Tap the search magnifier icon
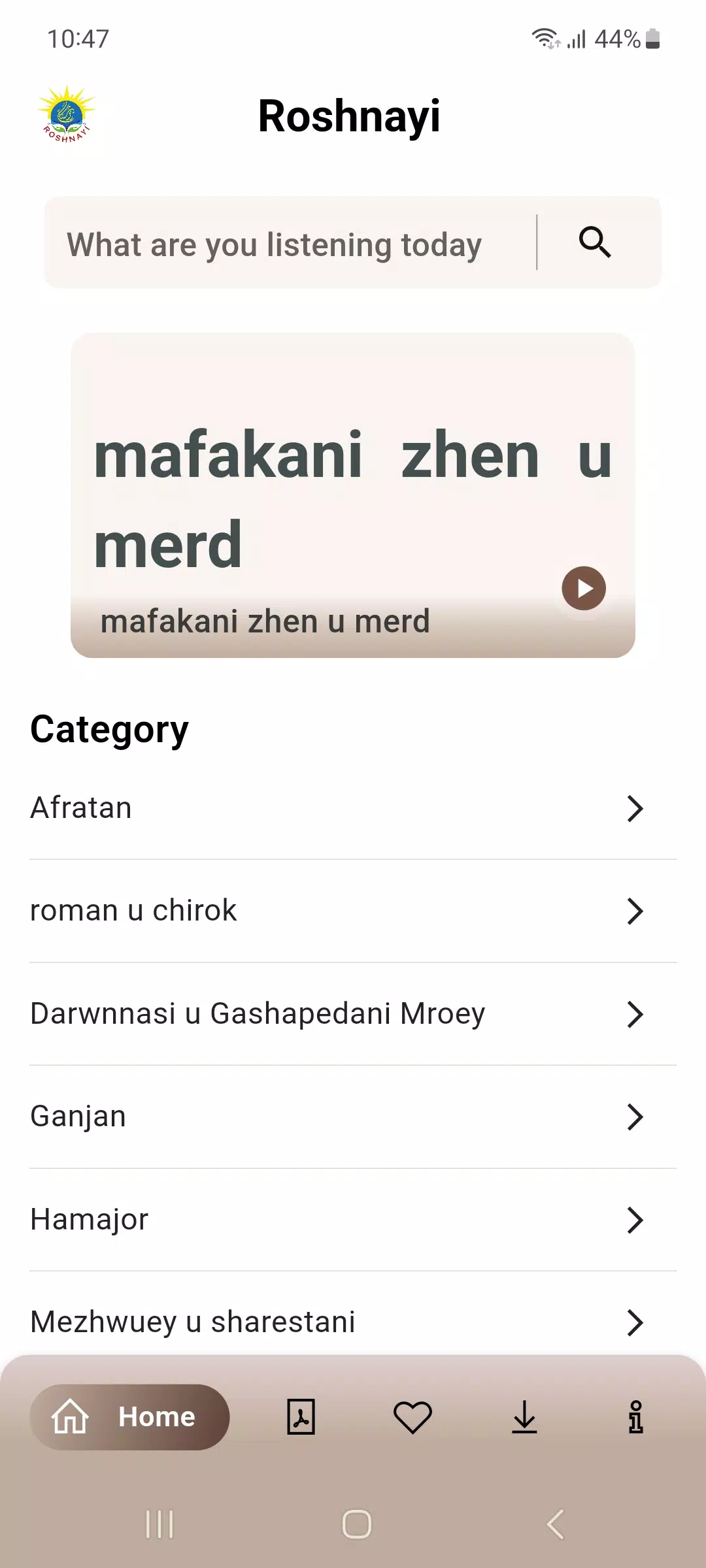This screenshot has width=706, height=1568. tap(595, 242)
